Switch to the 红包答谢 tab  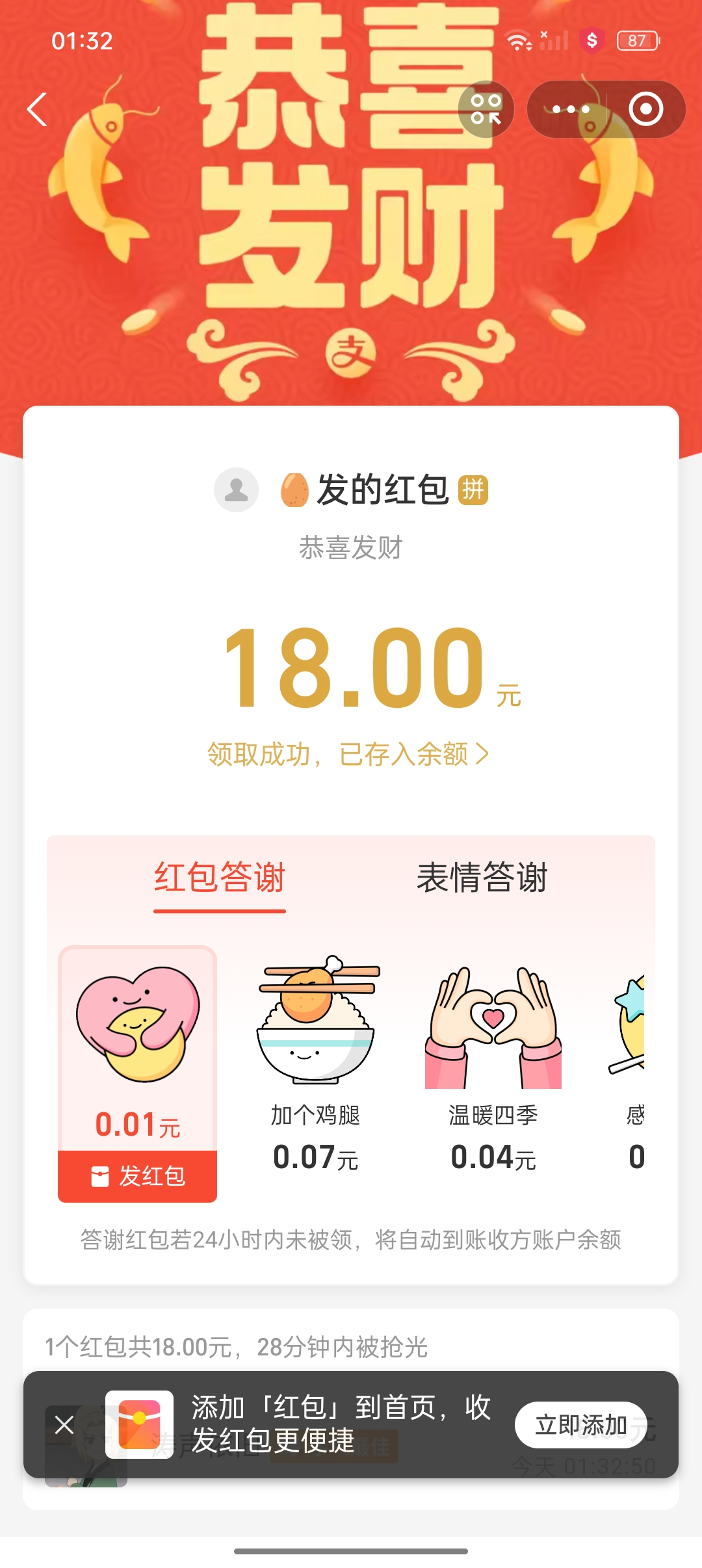[x=220, y=878]
